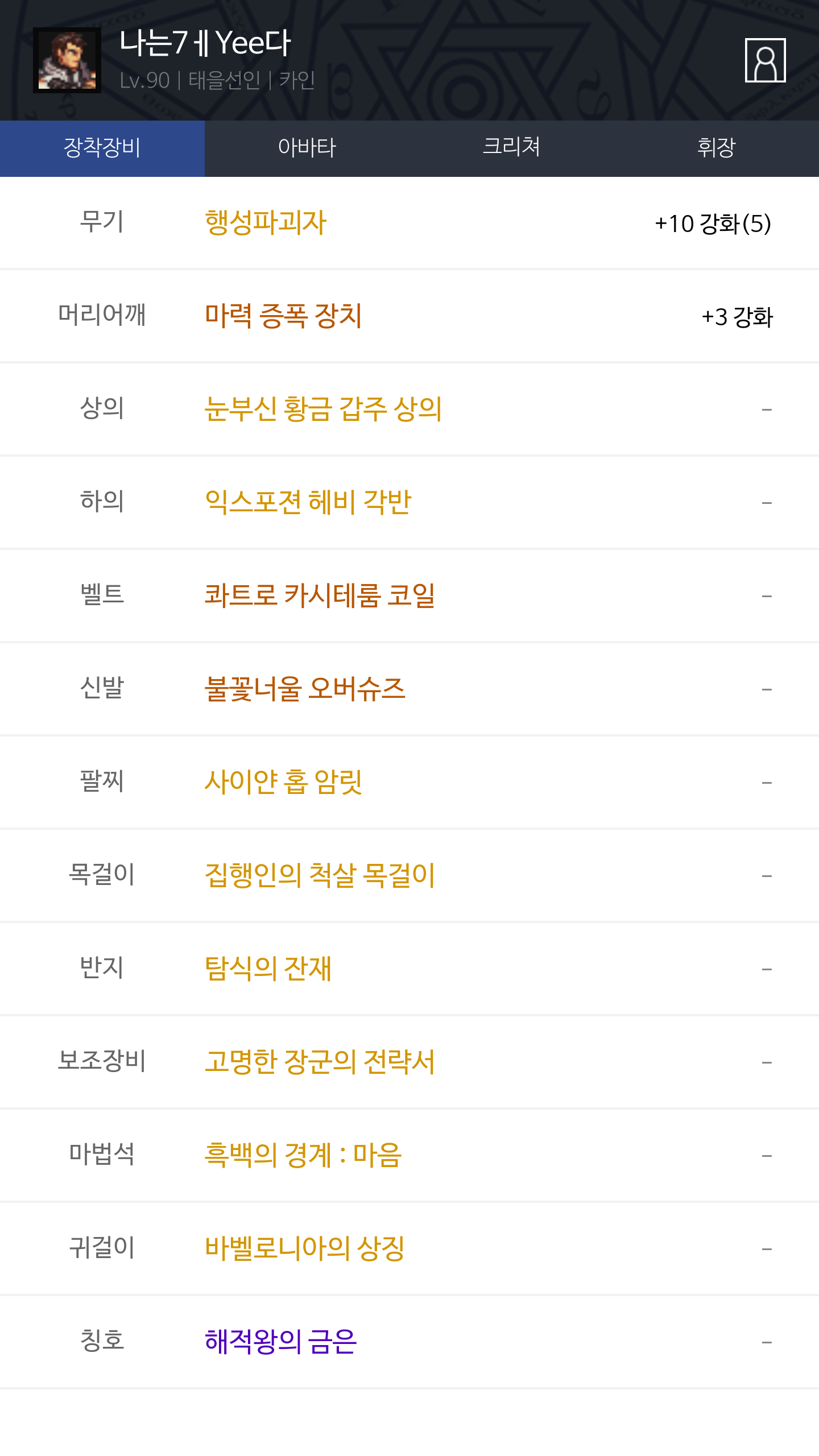This screenshot has width=819, height=1456.
Task: View belt item 콰트로 카시테룸 코일
Action: pyautogui.click(x=320, y=595)
